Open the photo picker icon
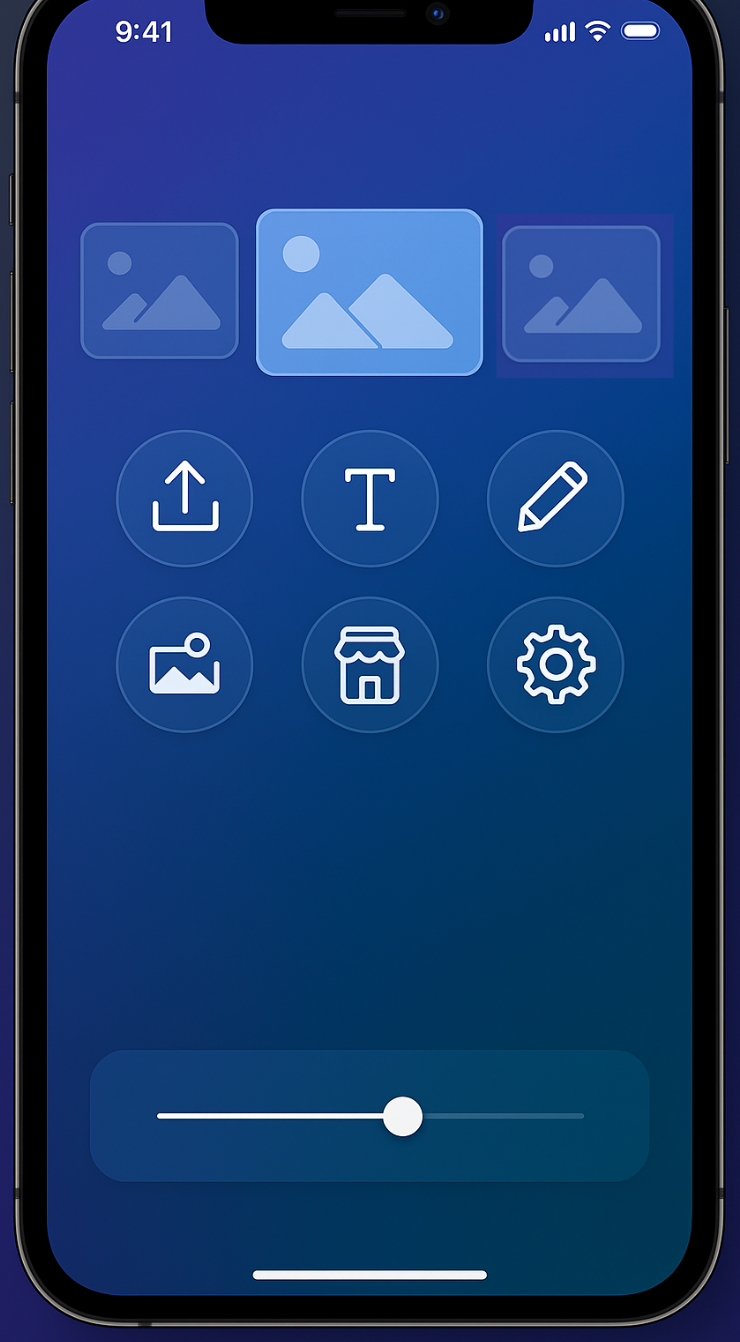740x1342 pixels. pos(185,664)
